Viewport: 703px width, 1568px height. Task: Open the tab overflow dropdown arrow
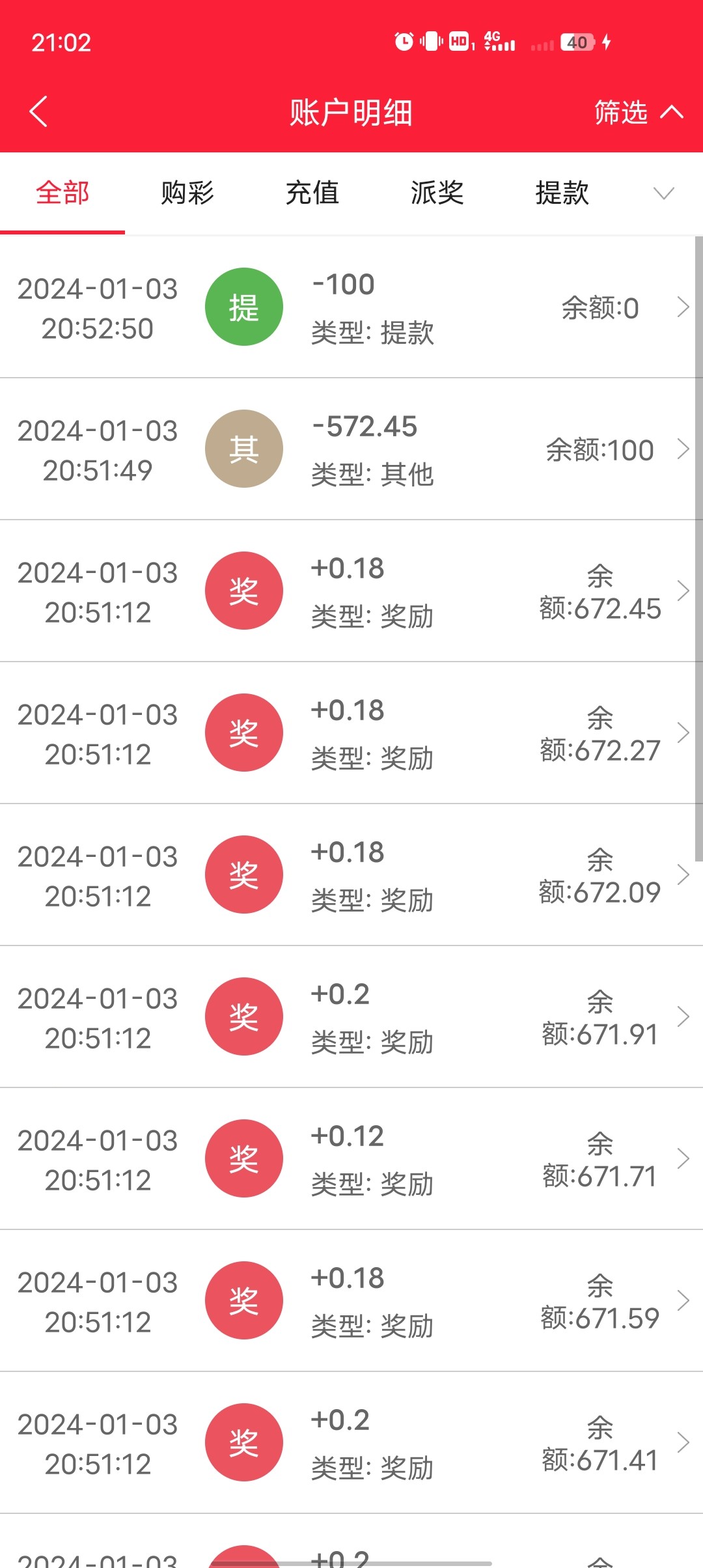click(x=663, y=193)
